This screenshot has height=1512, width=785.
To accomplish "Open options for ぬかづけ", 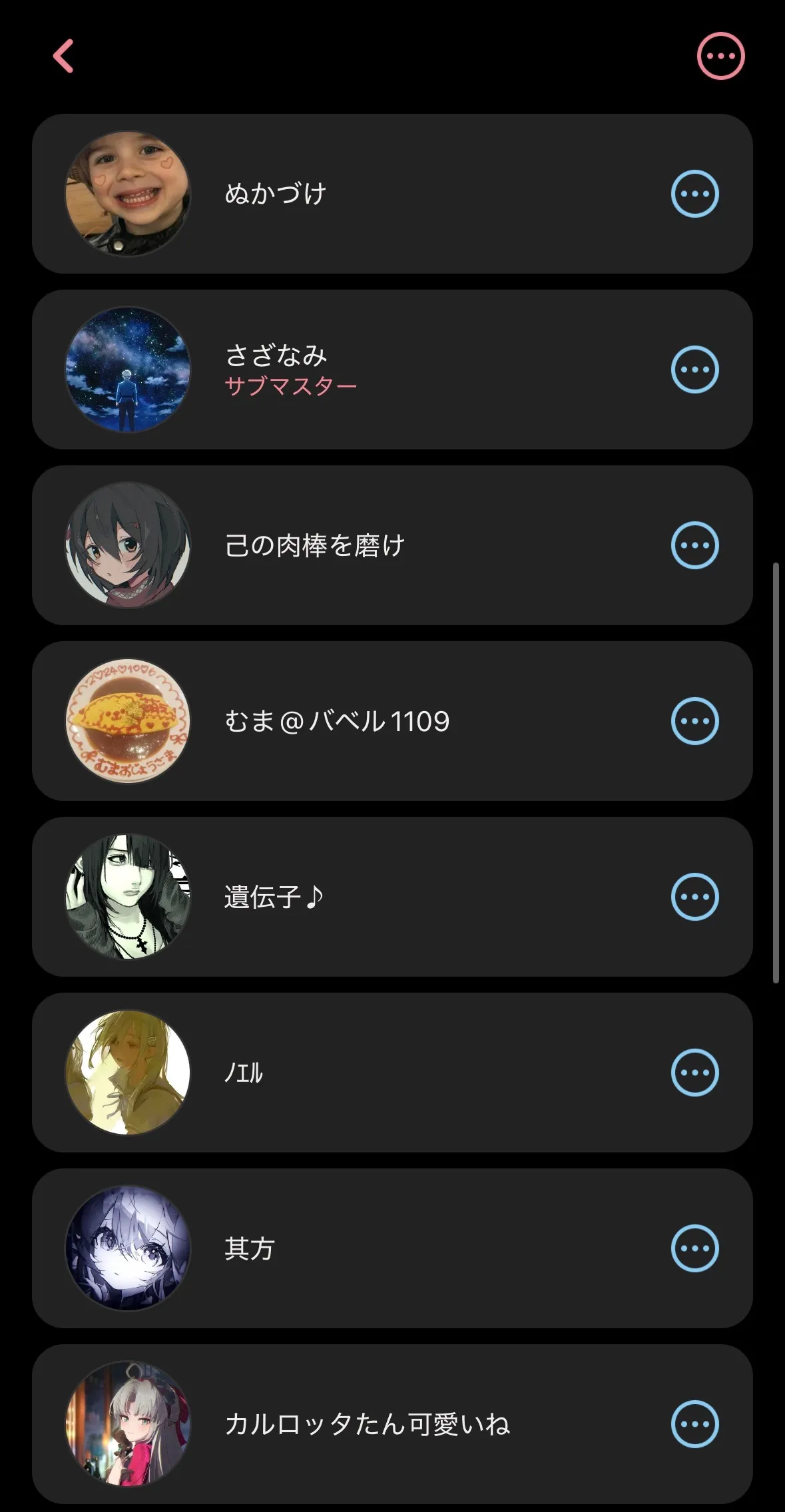I will click(694, 194).
